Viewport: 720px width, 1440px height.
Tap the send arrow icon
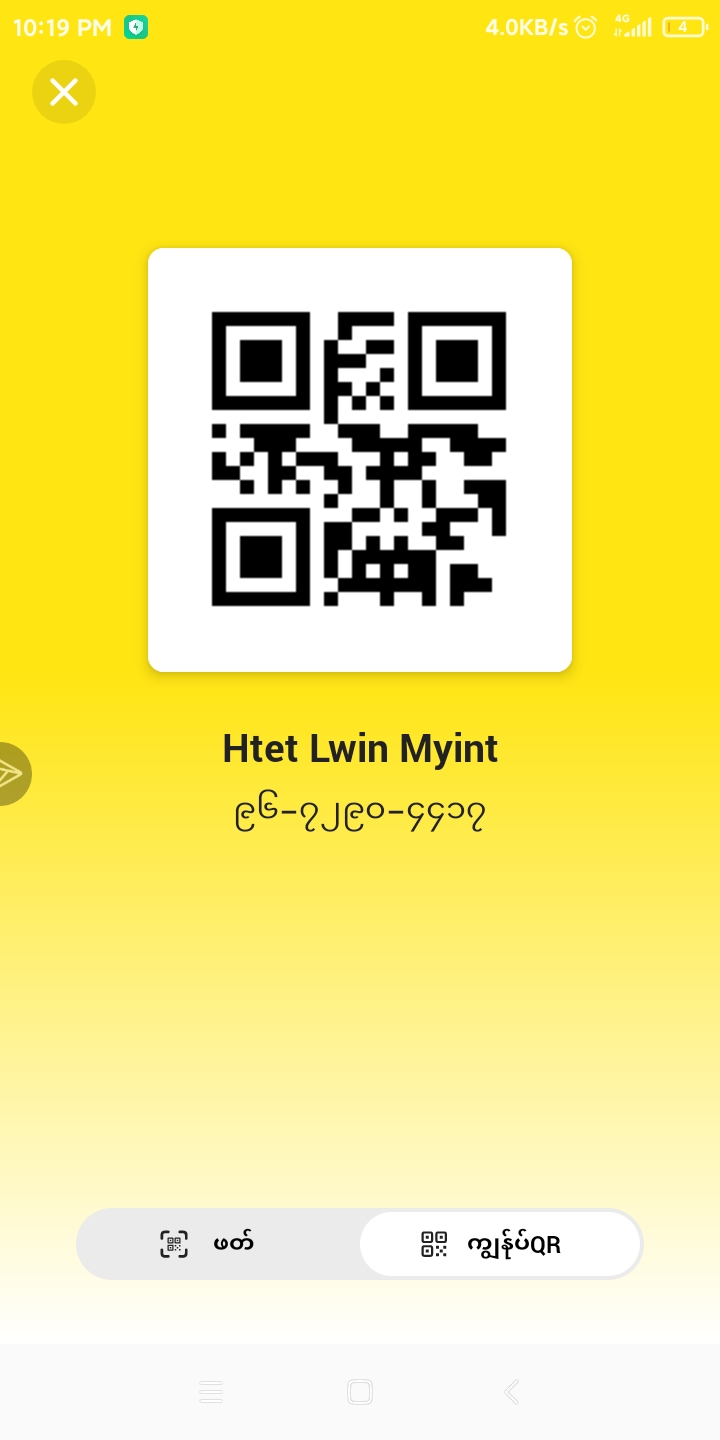pyautogui.click(x=10, y=773)
